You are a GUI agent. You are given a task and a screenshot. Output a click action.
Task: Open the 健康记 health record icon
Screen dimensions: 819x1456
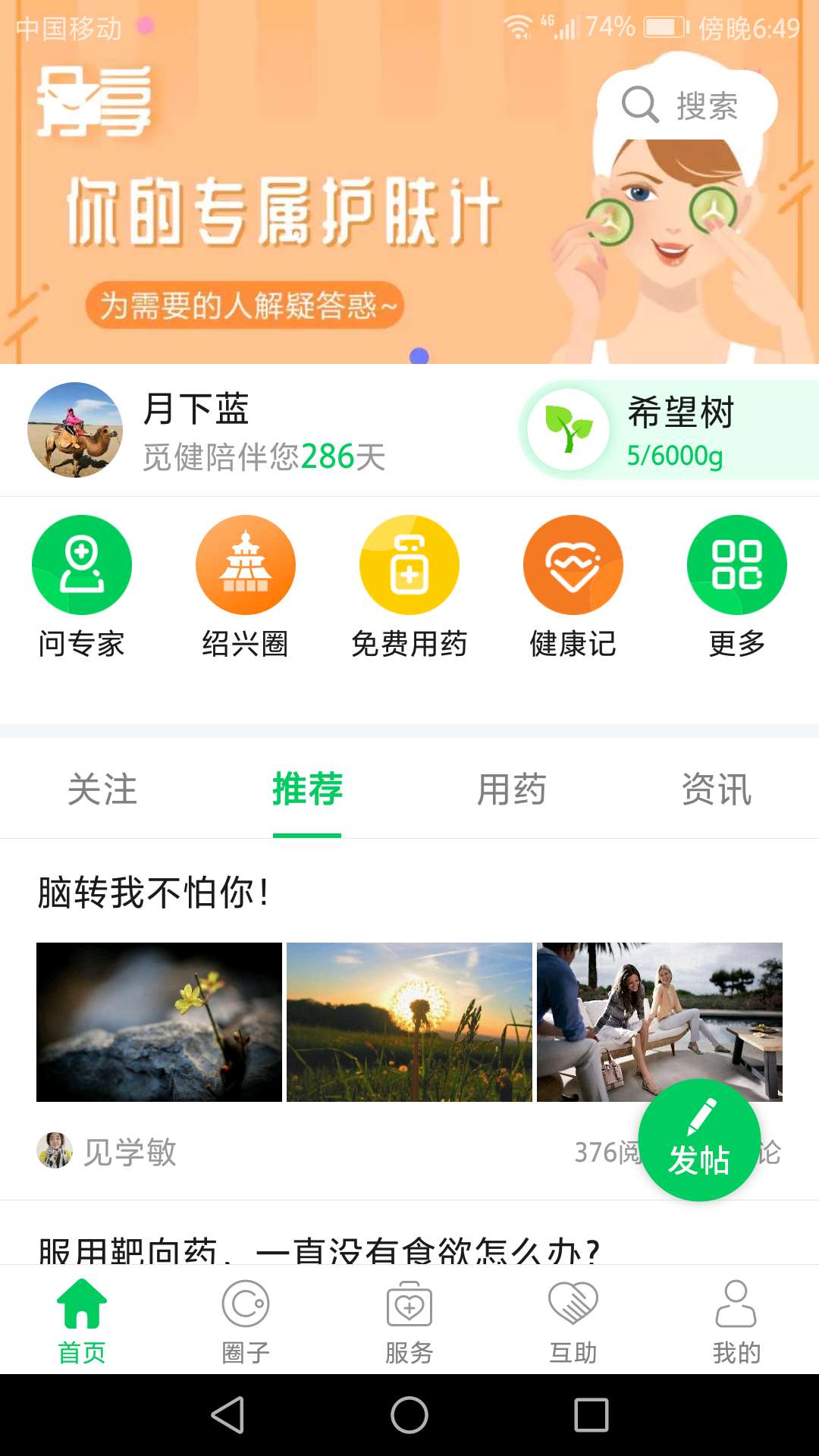pyautogui.click(x=573, y=564)
